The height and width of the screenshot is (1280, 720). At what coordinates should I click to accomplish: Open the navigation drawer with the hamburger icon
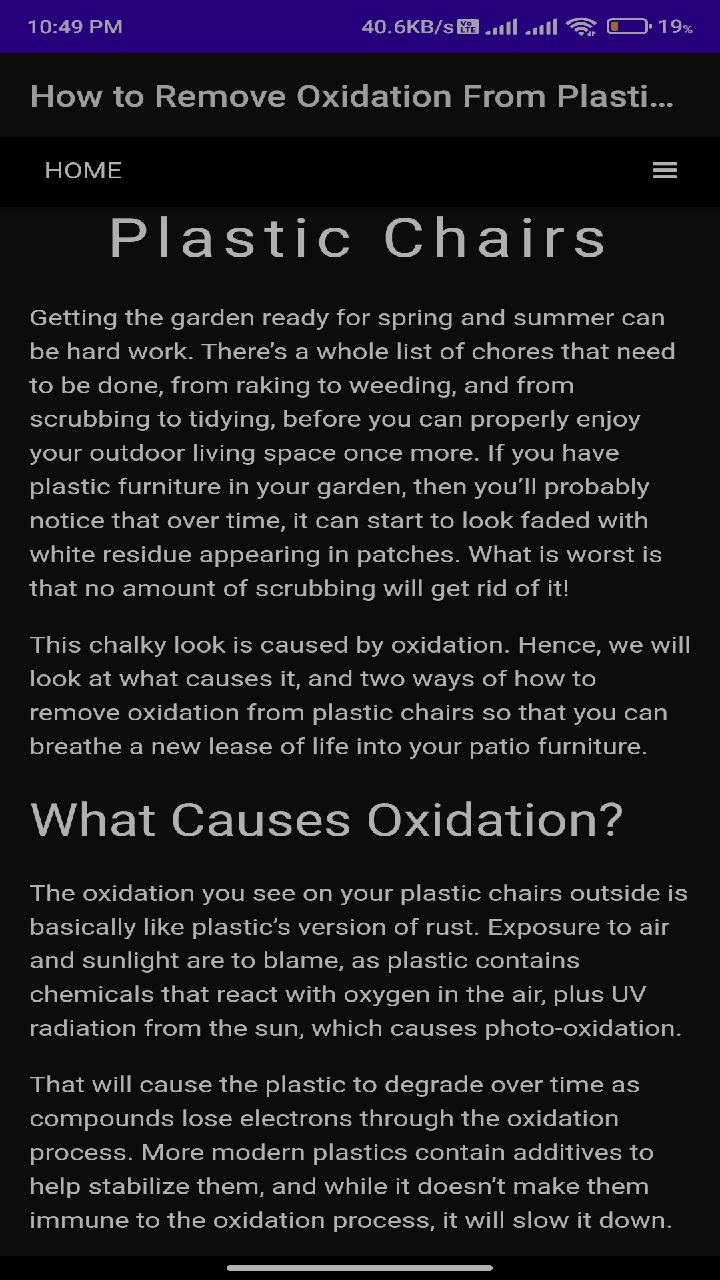(x=664, y=170)
